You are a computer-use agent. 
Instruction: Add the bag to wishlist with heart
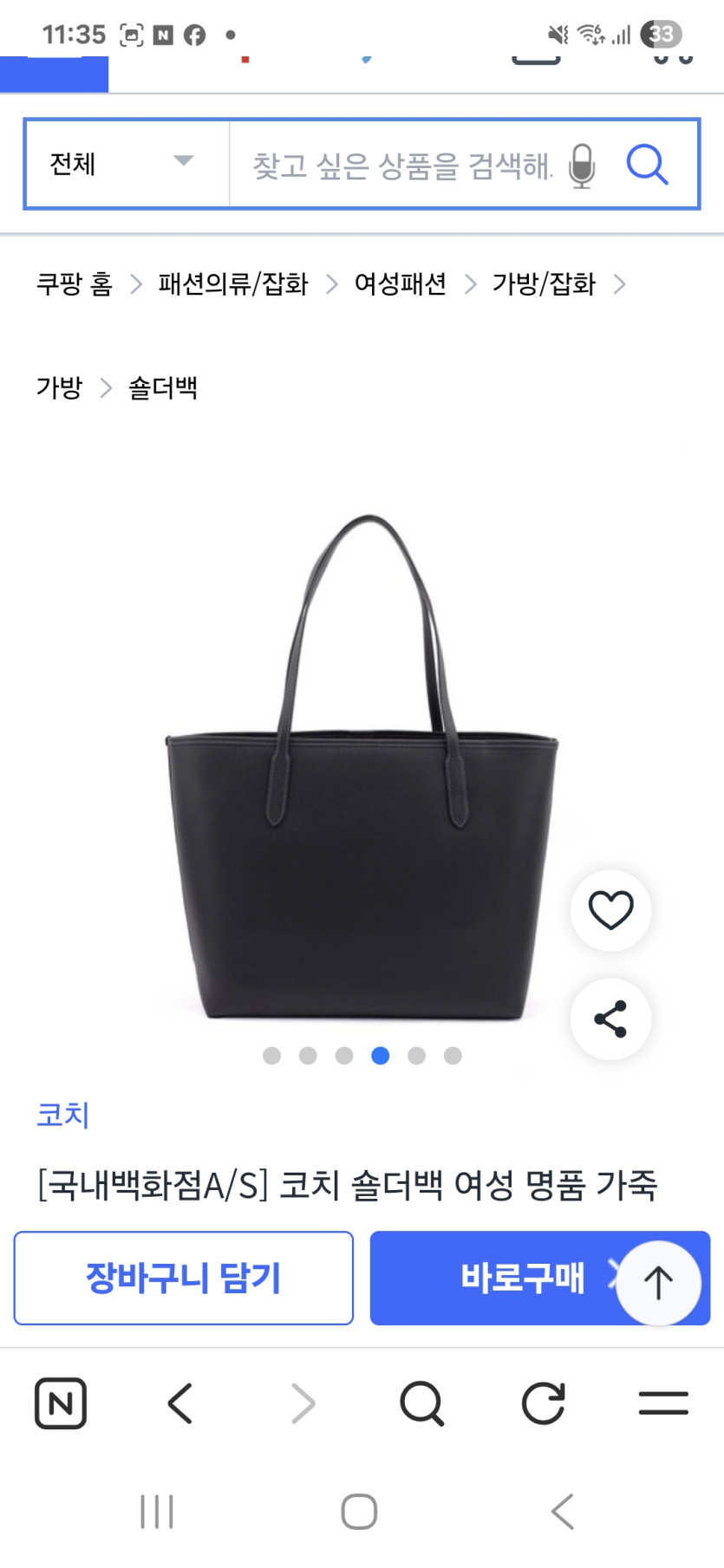[x=610, y=910]
